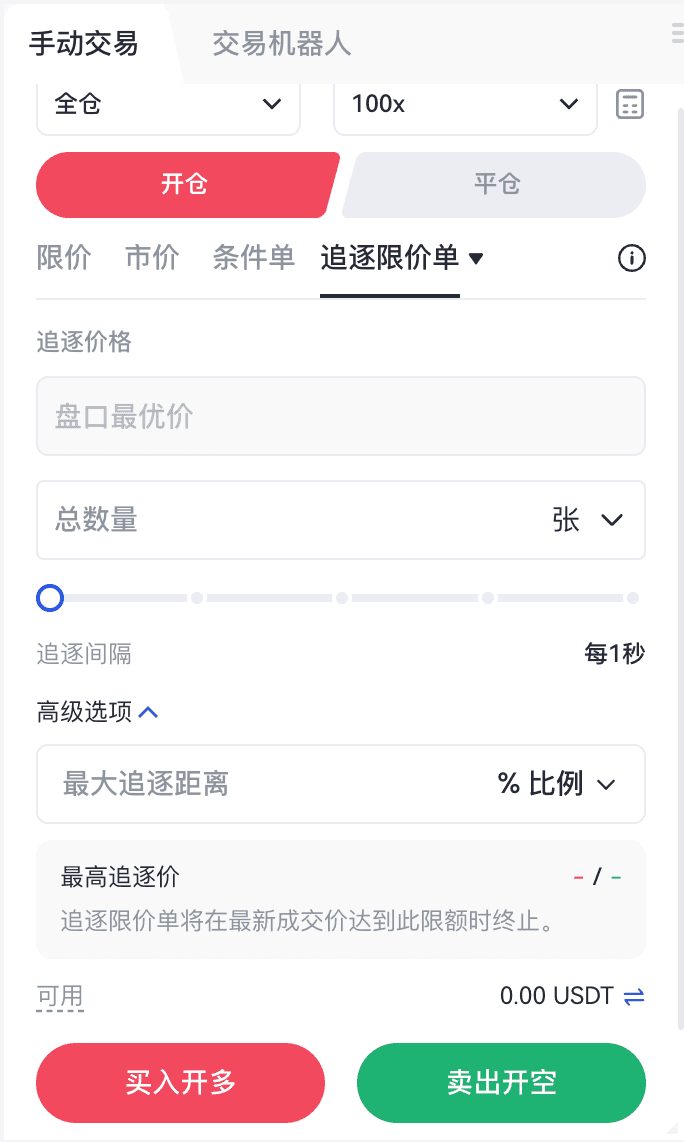Expand the 追逐限价单 order type menu
Image resolution: width=684 pixels, height=1142 pixels.
coord(402,258)
